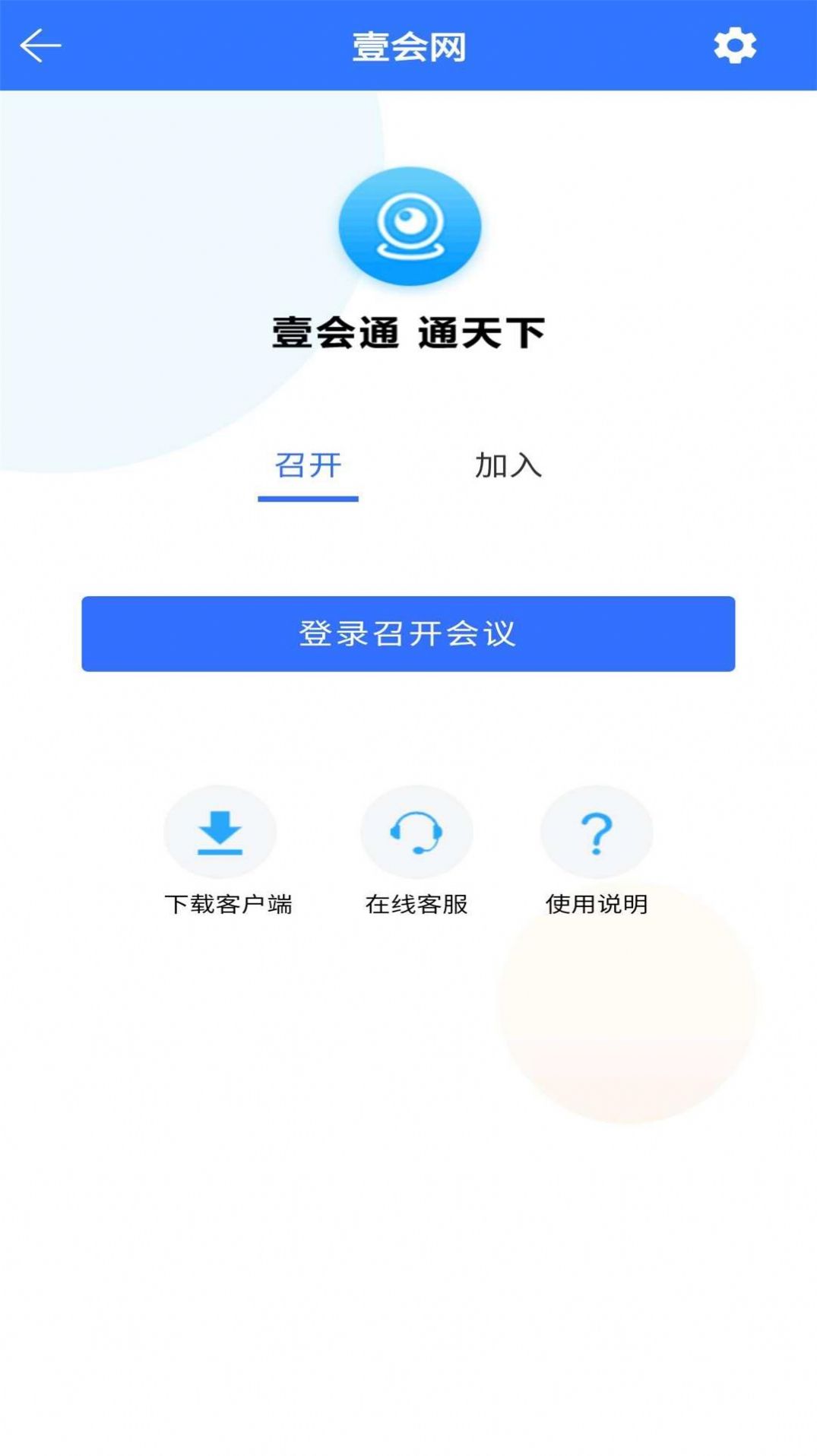Open 使用说明 instructions
The height and width of the screenshot is (1456, 817).
tap(597, 905)
